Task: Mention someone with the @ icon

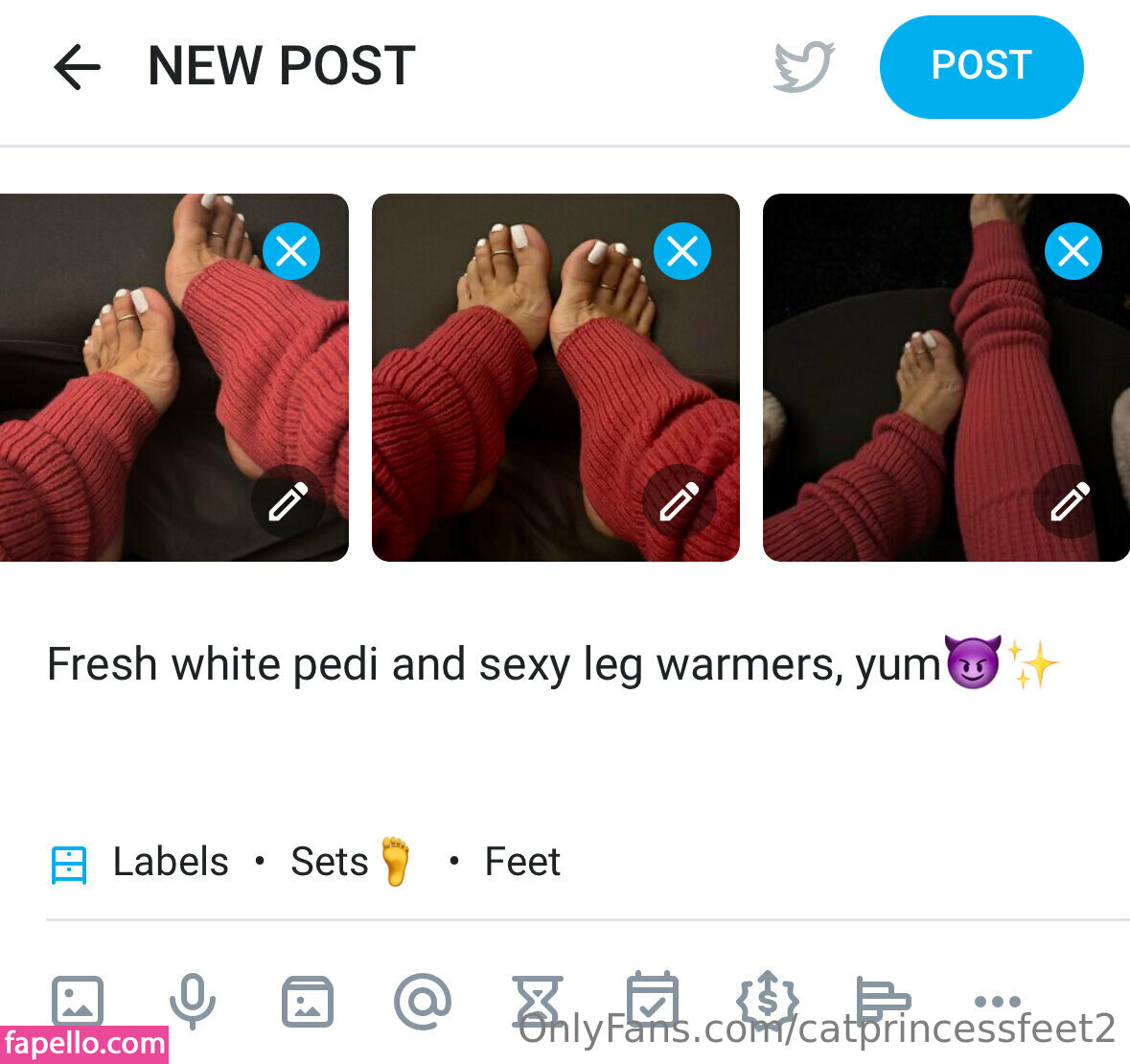Action: click(x=423, y=1002)
